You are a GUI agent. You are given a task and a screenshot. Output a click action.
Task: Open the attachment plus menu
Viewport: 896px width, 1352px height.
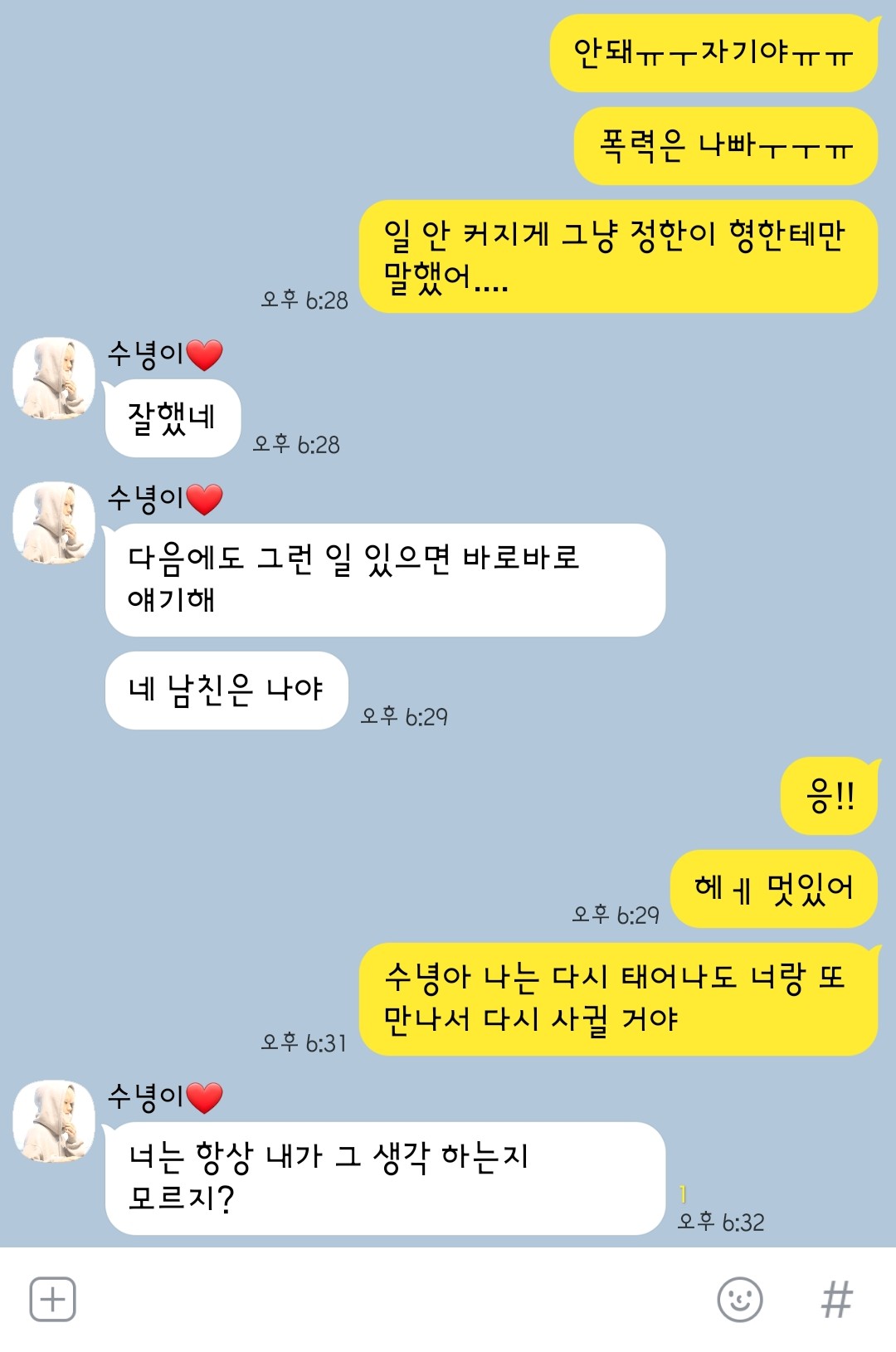pos(53,1299)
